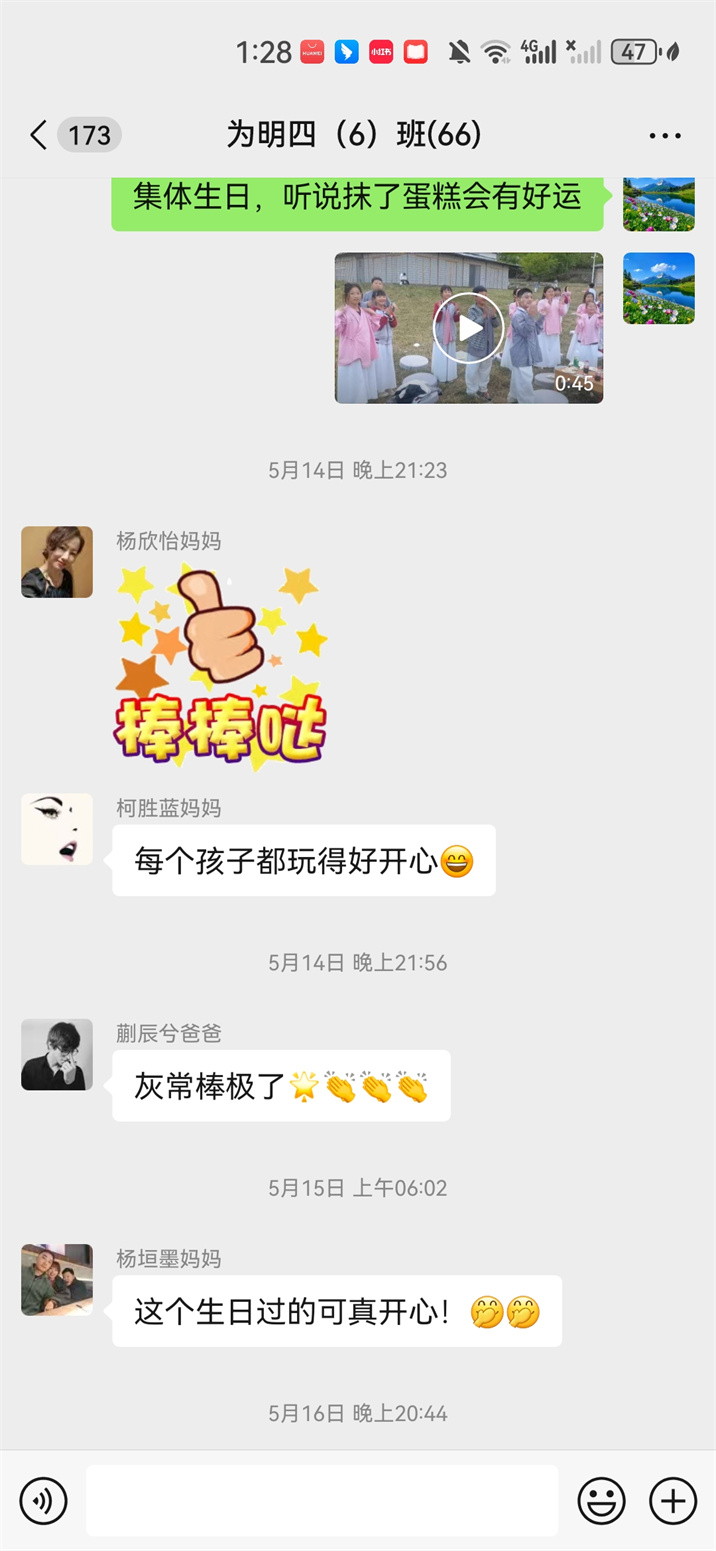Open the 棒棒哒 thumbs-up sticker
This screenshot has width=716, height=1551.
pyautogui.click(x=221, y=666)
